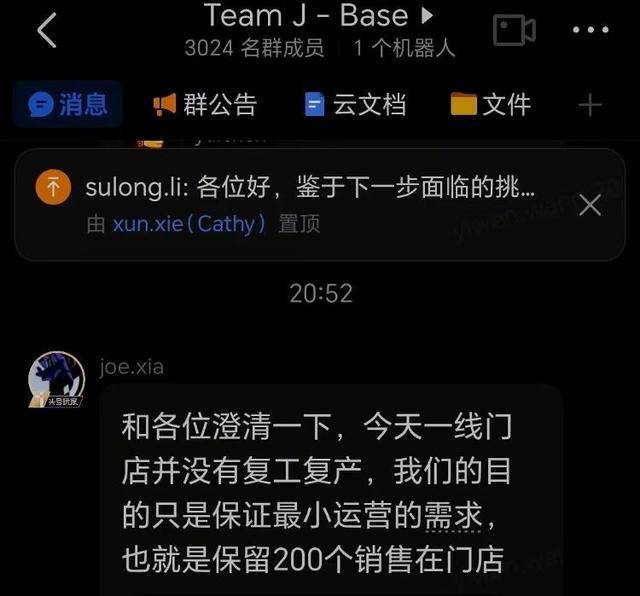
Task: Switch to the 云文档 tab
Action: 348,104
